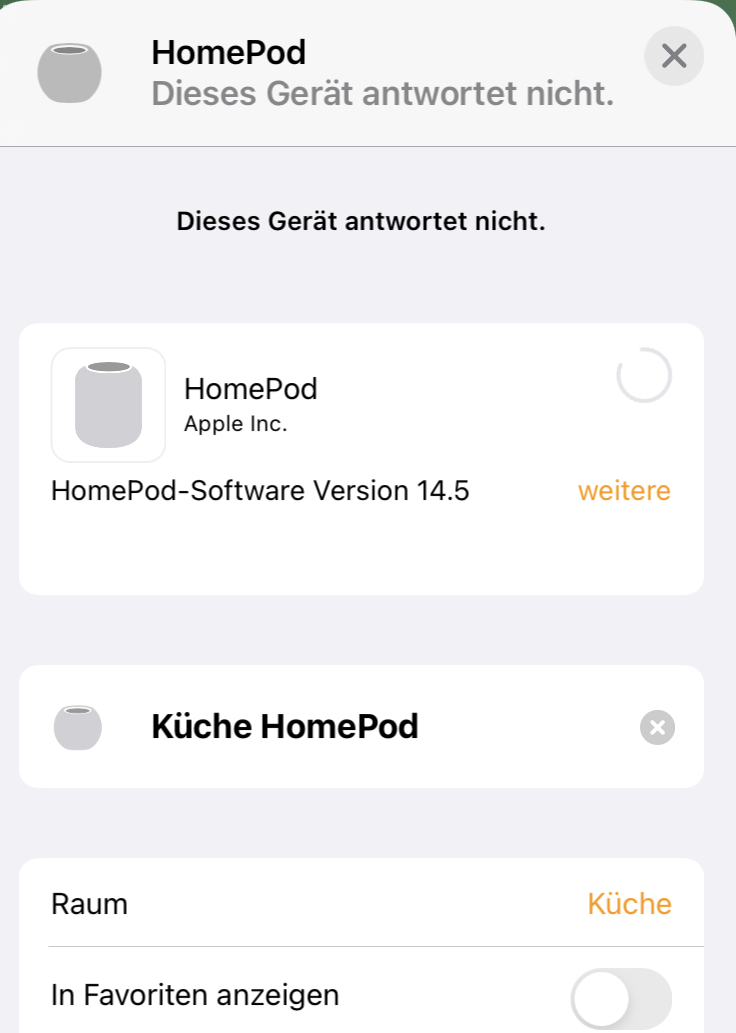Tap the orange 'weitere' link

pos(624,491)
